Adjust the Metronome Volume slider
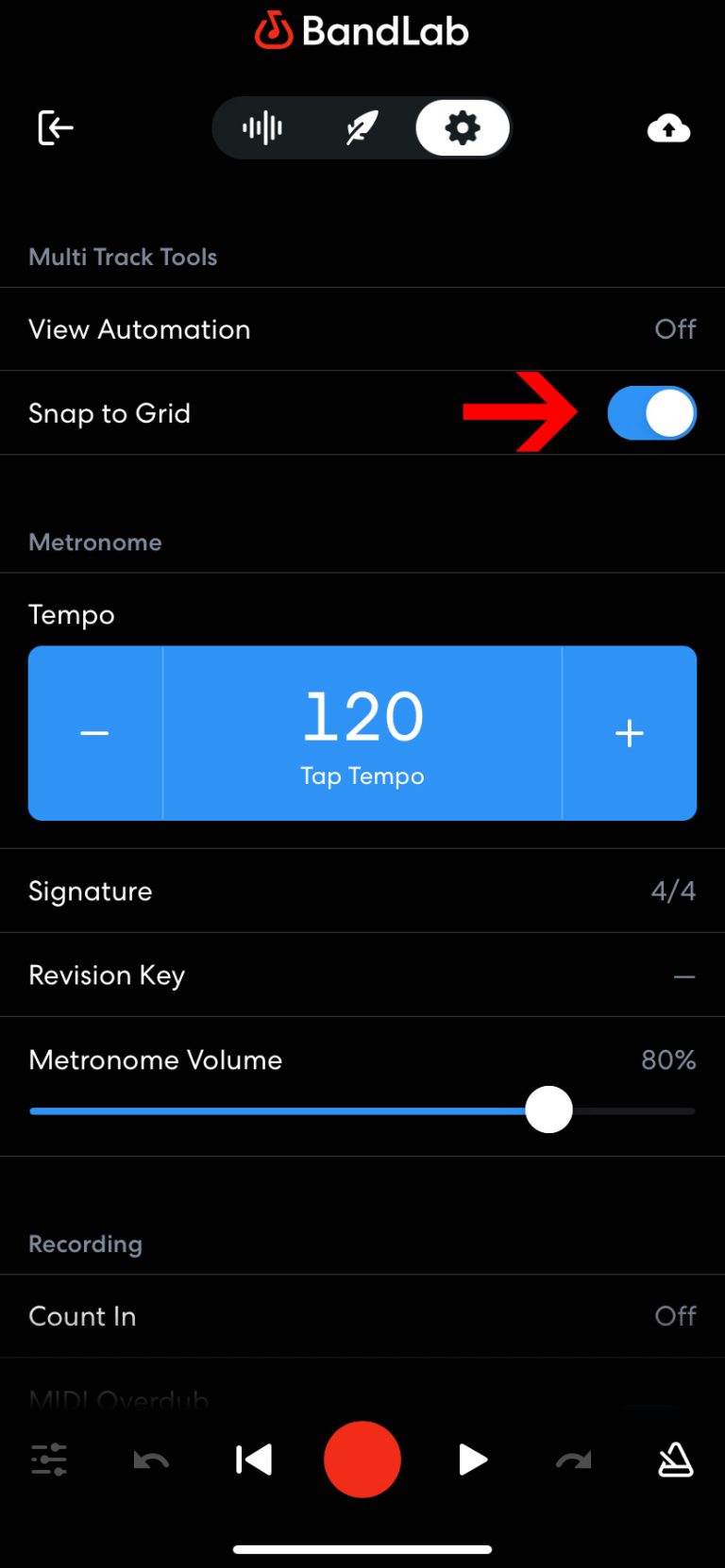 pos(548,1110)
